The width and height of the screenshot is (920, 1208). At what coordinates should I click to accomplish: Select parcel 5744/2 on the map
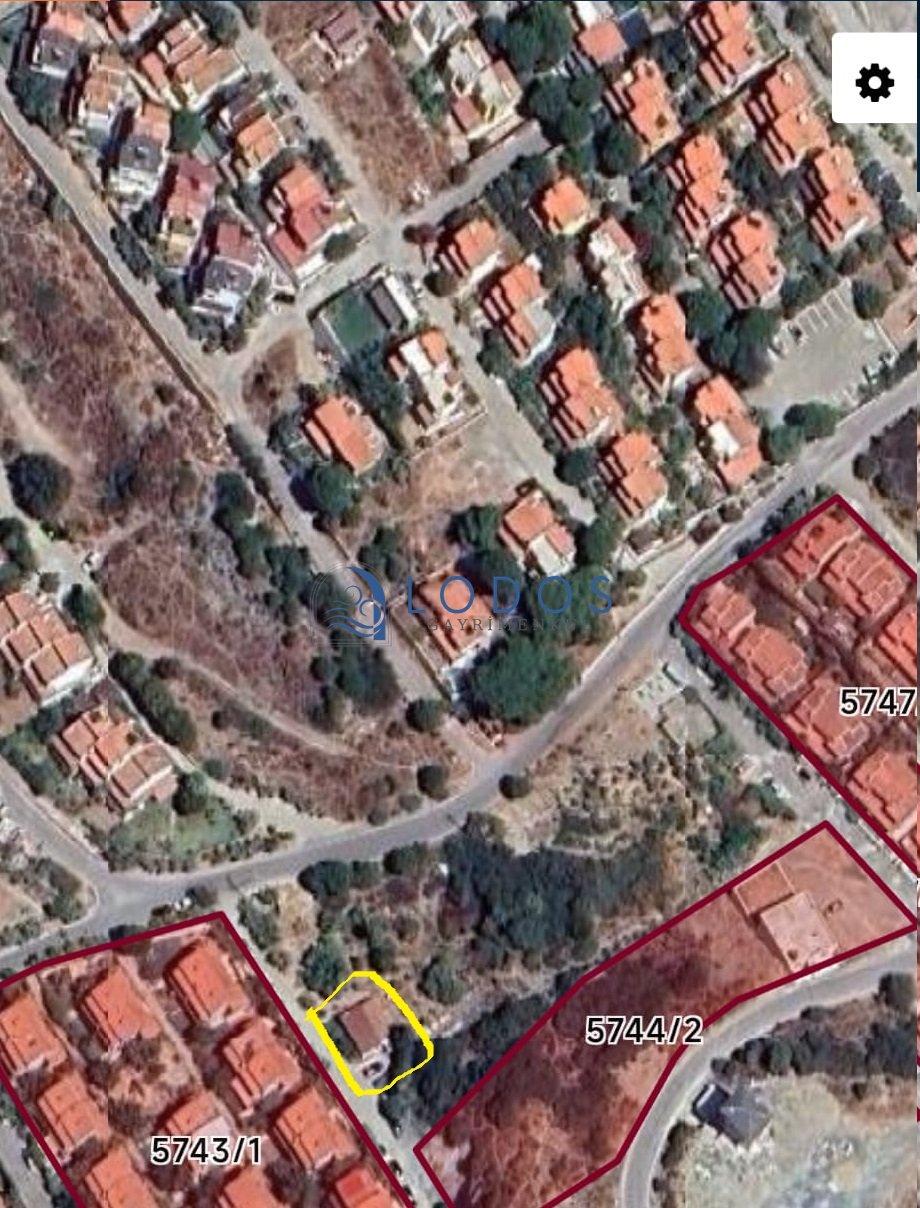coord(643,1031)
